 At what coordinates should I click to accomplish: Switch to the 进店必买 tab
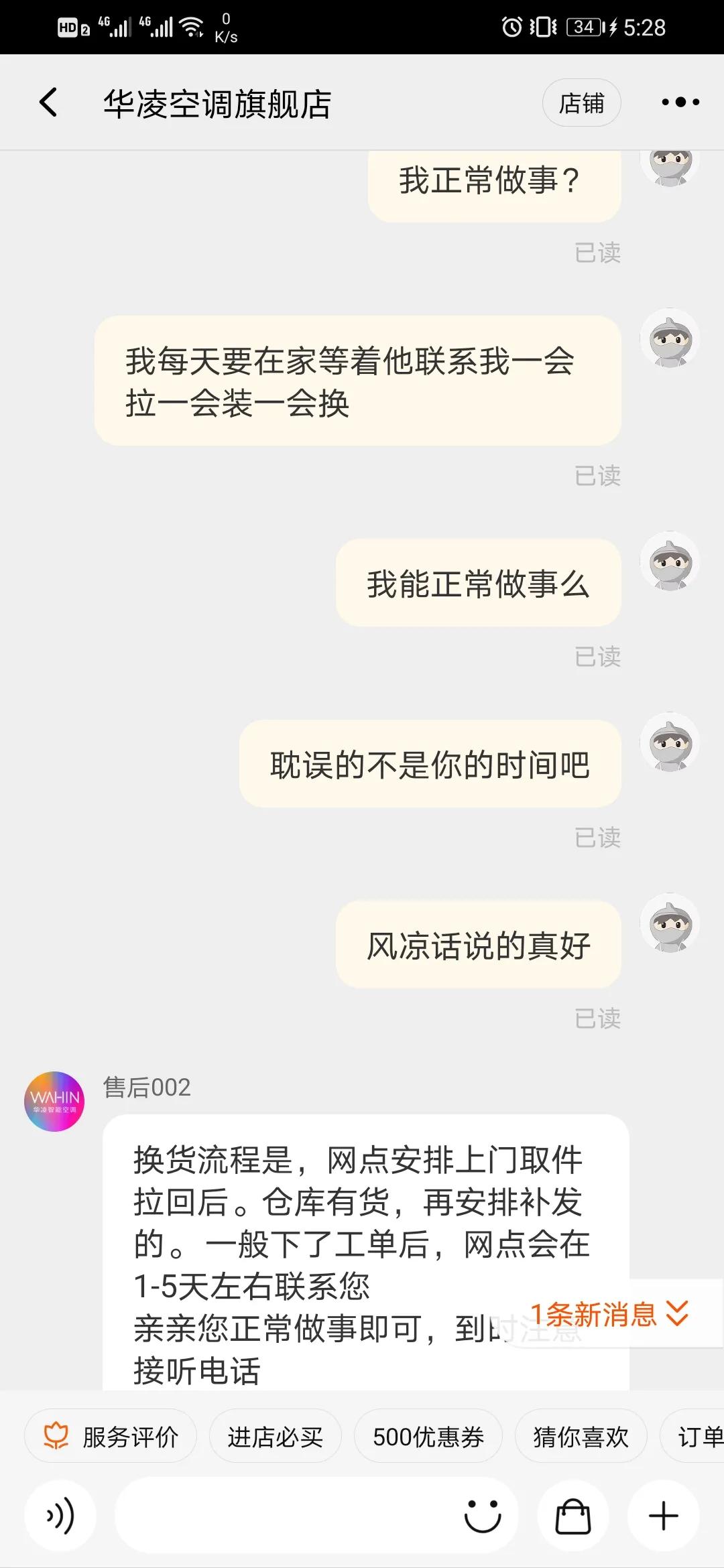pos(275,1435)
